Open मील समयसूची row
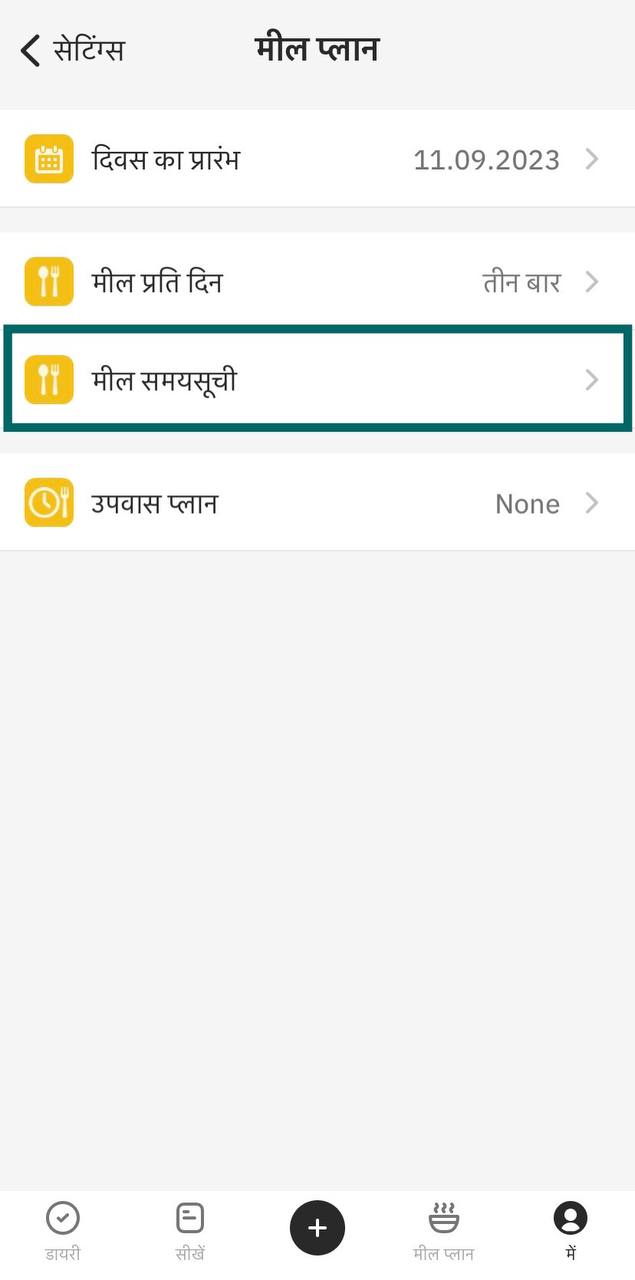Image resolution: width=635 pixels, height=1280 pixels. [x=317, y=380]
